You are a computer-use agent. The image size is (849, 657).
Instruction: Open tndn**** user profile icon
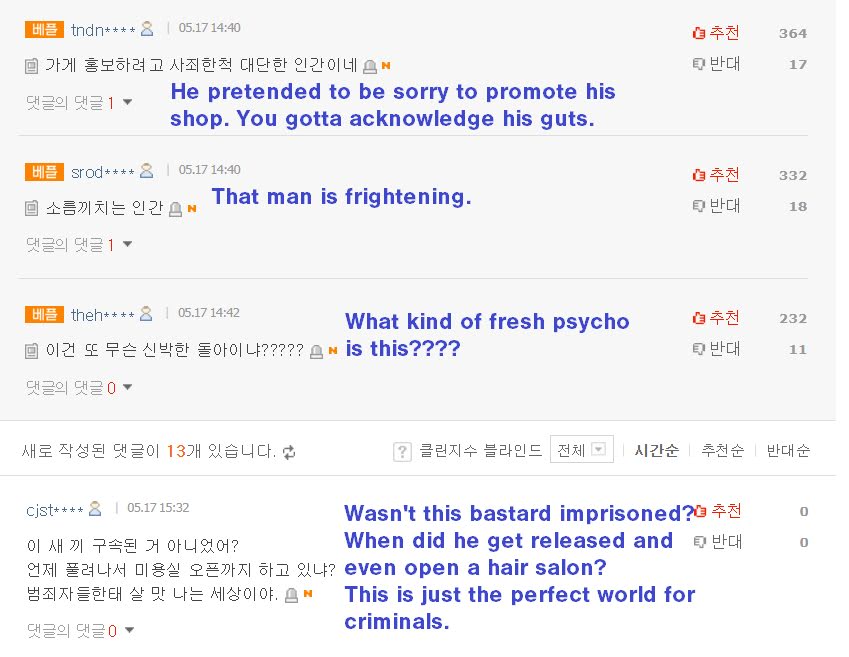click(147, 29)
